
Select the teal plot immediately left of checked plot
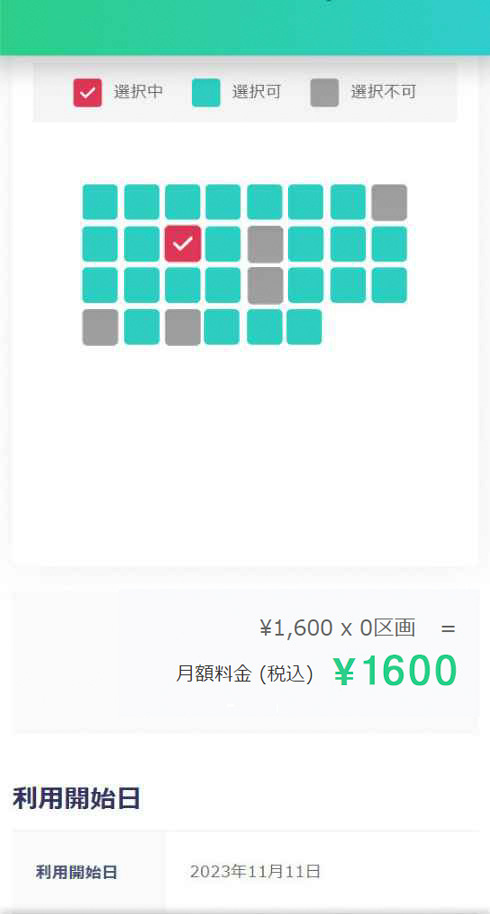pyautogui.click(x=142, y=244)
